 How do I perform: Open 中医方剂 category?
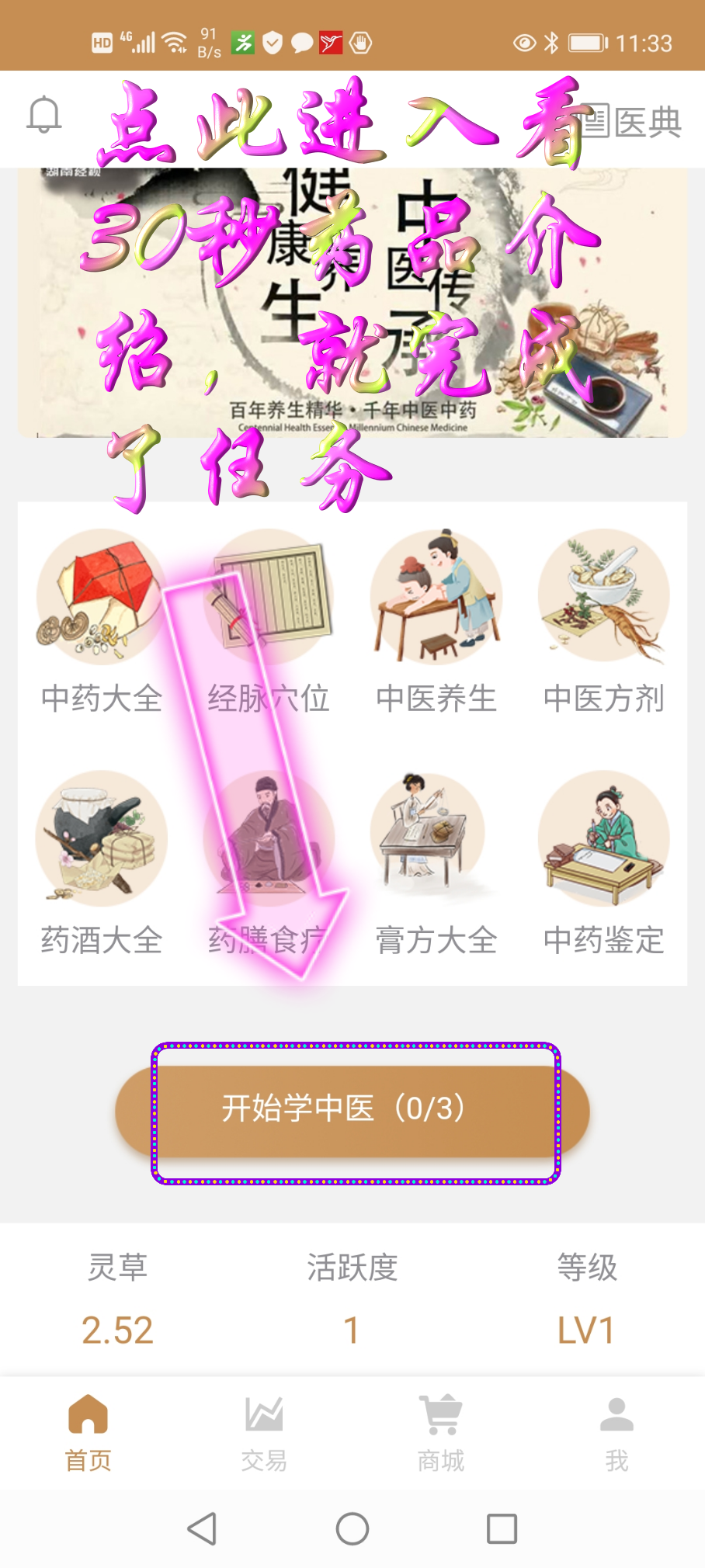tap(603, 621)
